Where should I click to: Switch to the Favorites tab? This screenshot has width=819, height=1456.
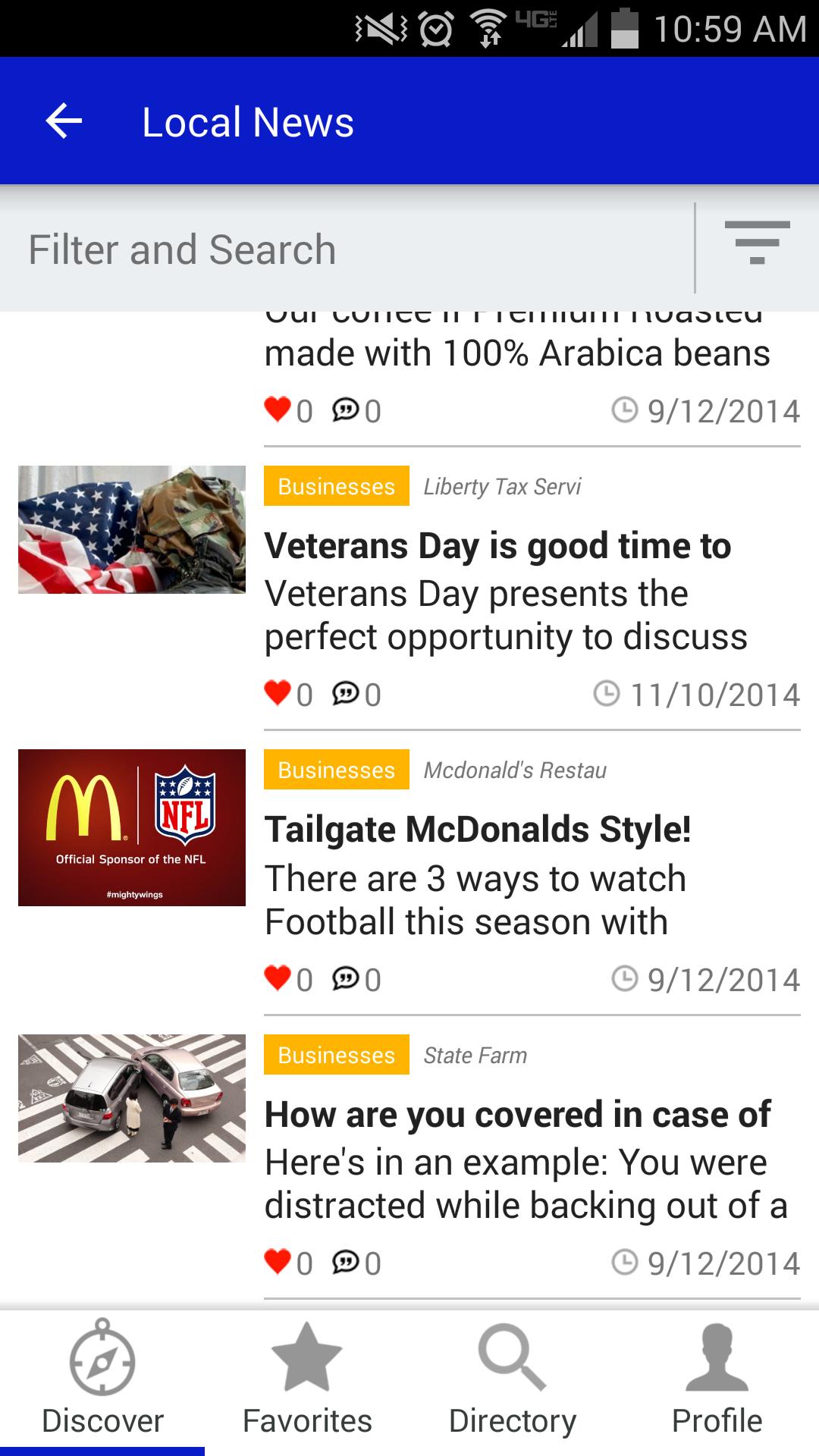[x=307, y=1382]
